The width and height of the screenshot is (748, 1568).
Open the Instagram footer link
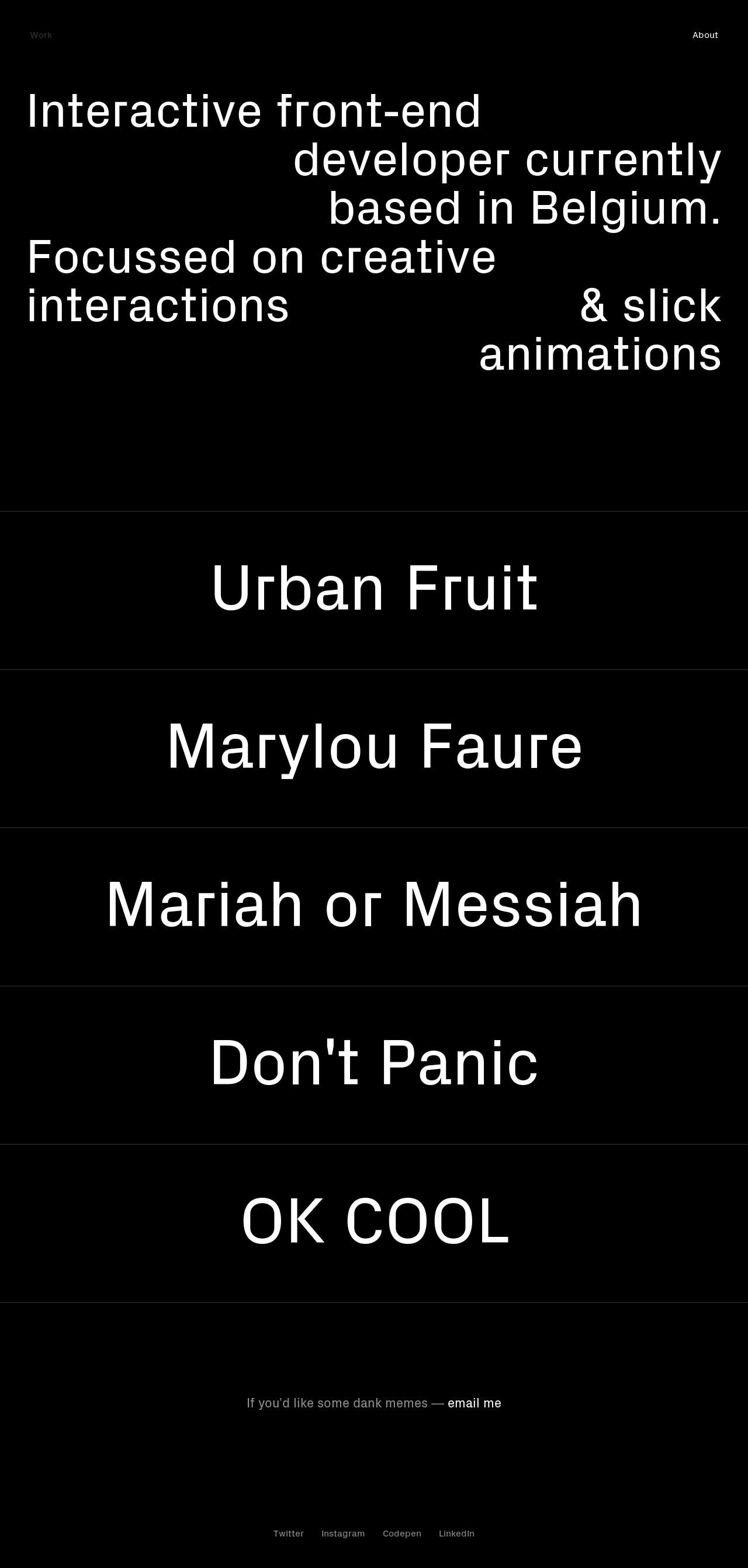click(343, 1534)
